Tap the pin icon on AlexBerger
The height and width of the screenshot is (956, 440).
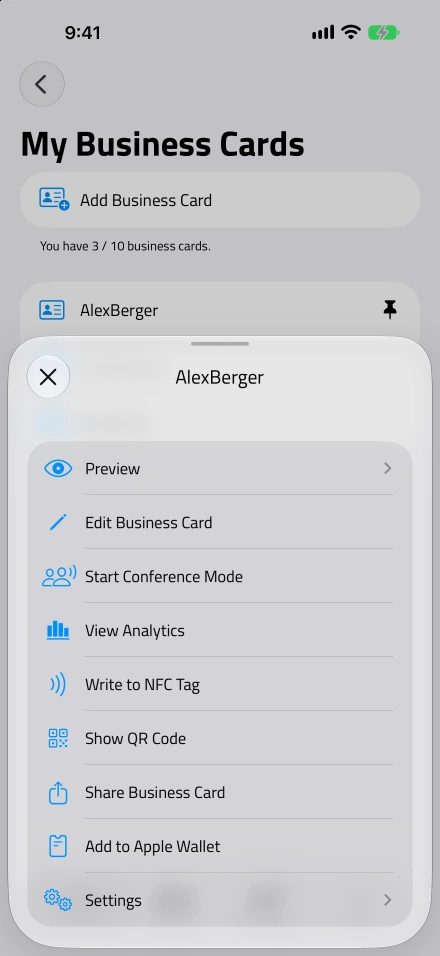pos(390,310)
